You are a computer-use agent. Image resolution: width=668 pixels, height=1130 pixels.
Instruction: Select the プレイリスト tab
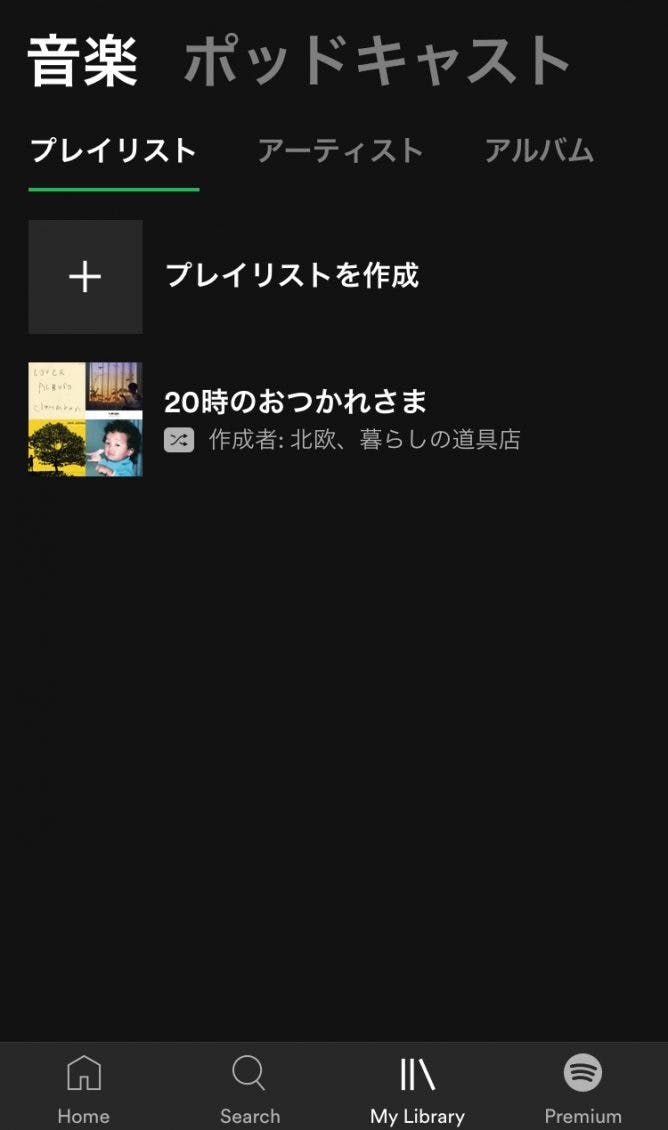[x=113, y=151]
